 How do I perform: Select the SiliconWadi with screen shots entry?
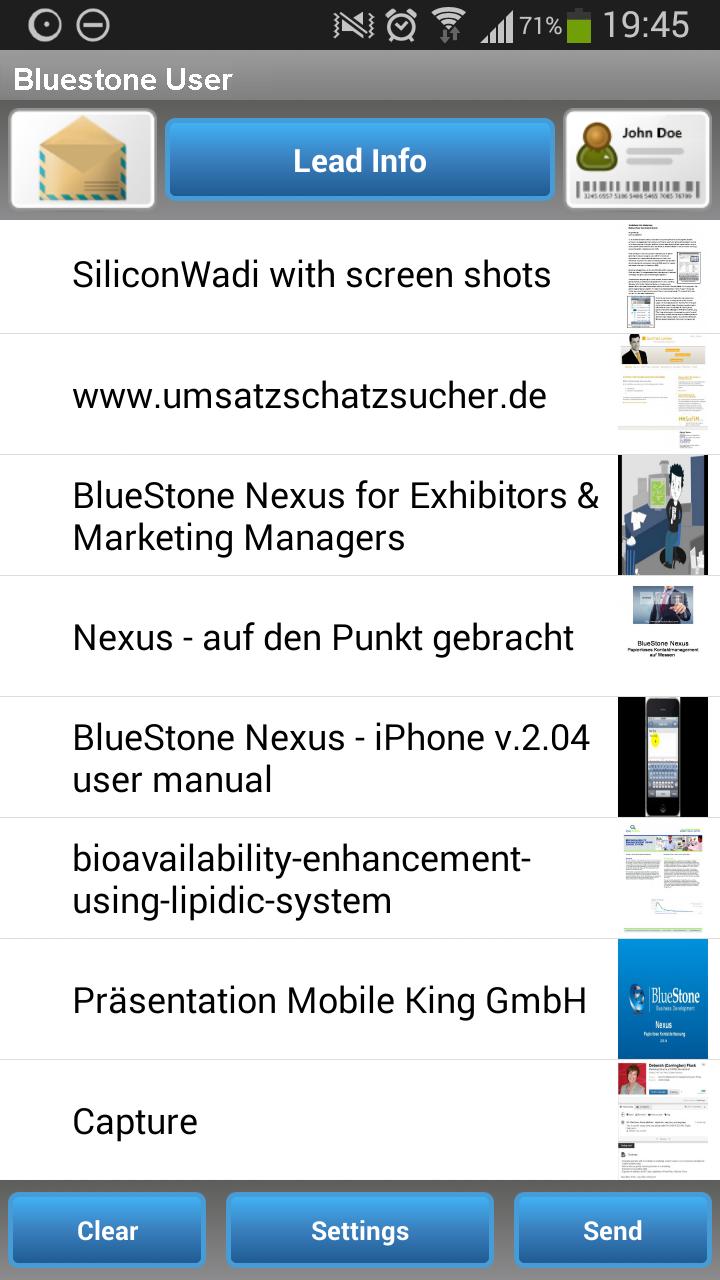[x=311, y=275]
